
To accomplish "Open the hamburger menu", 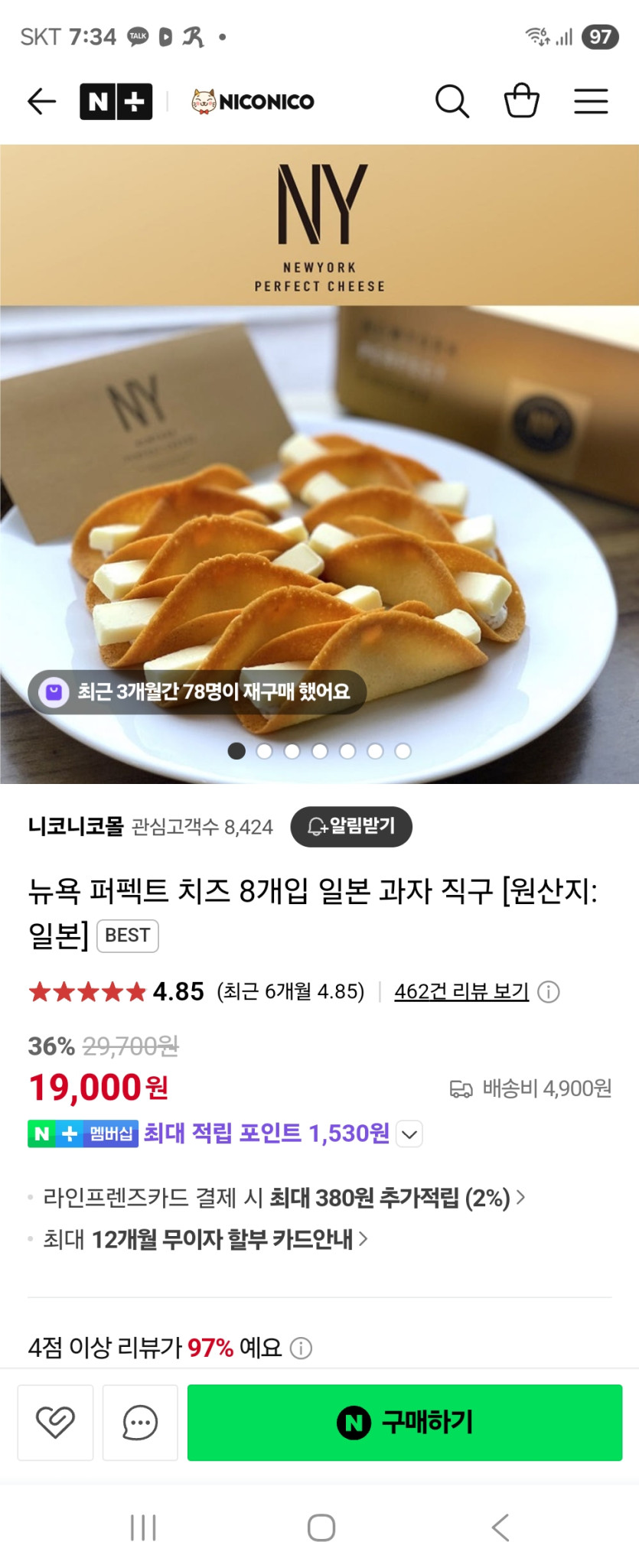I will click(x=591, y=101).
